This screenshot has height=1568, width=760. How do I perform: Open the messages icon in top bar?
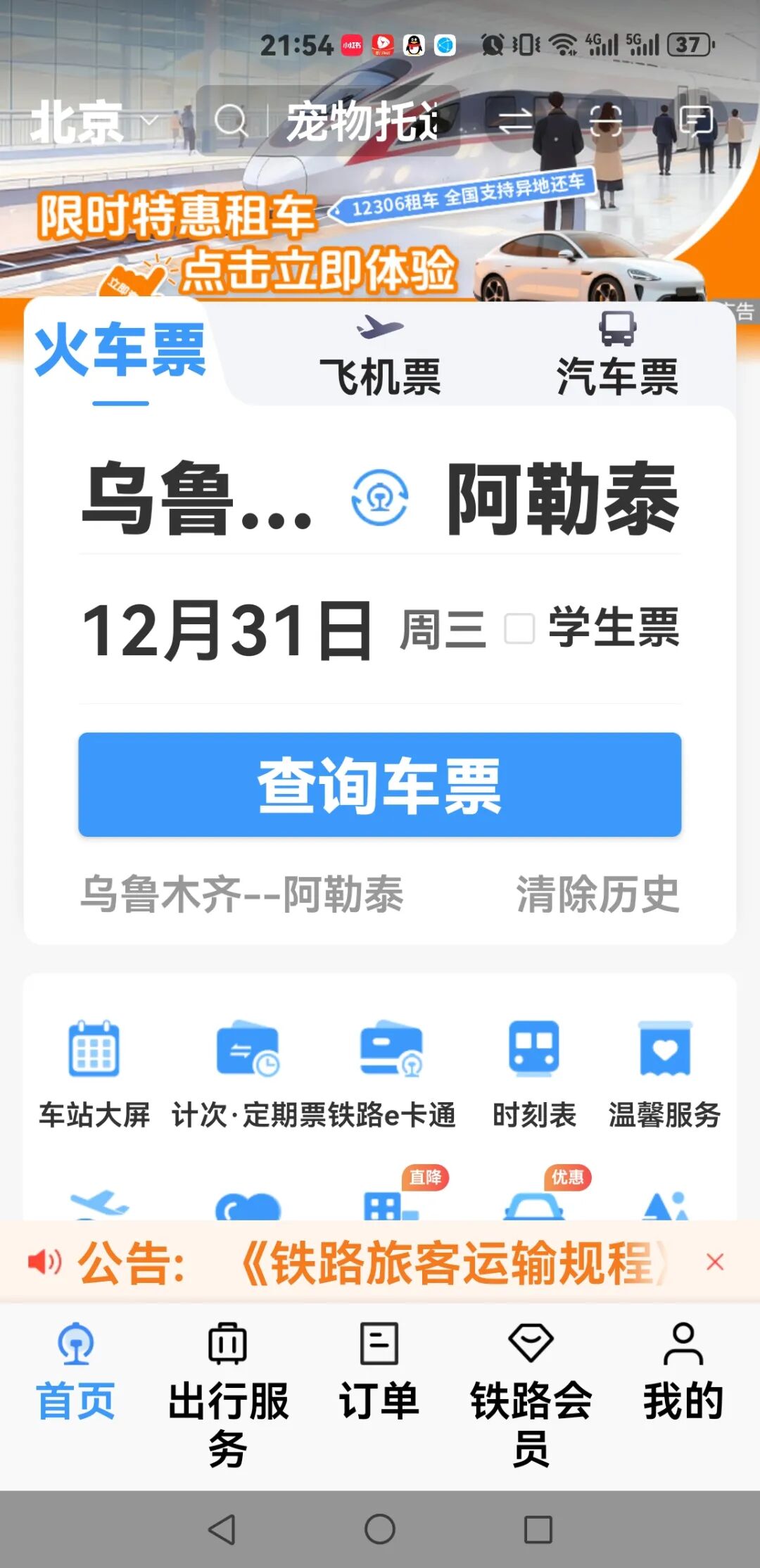click(697, 120)
